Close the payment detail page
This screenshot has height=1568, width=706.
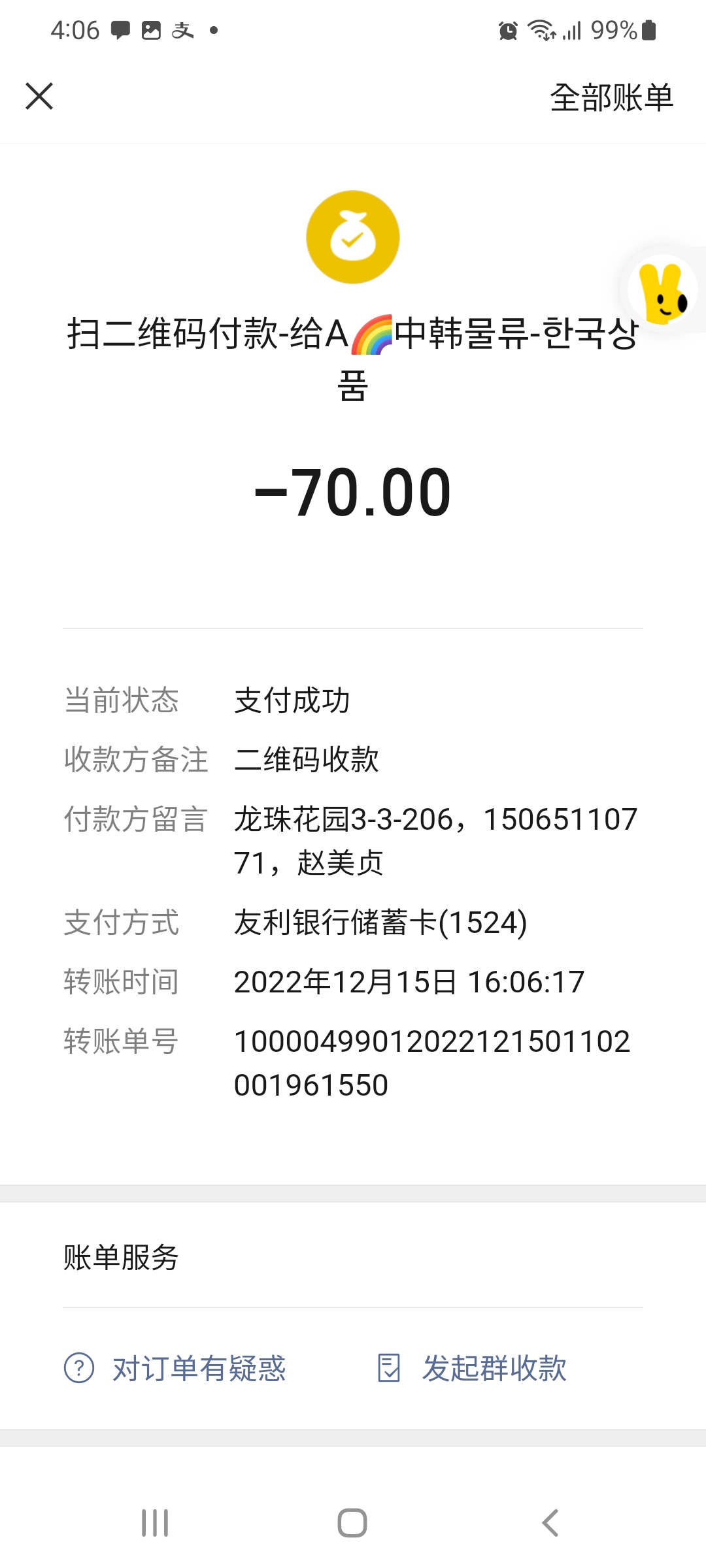pos(39,97)
